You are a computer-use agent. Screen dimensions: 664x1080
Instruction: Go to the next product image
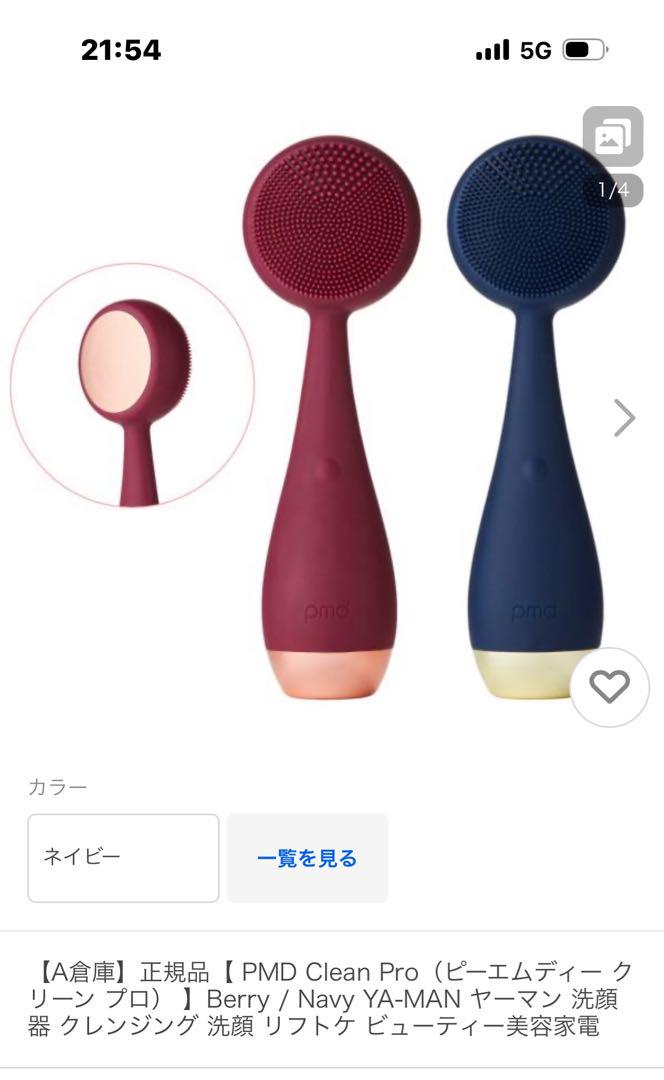[x=624, y=418]
